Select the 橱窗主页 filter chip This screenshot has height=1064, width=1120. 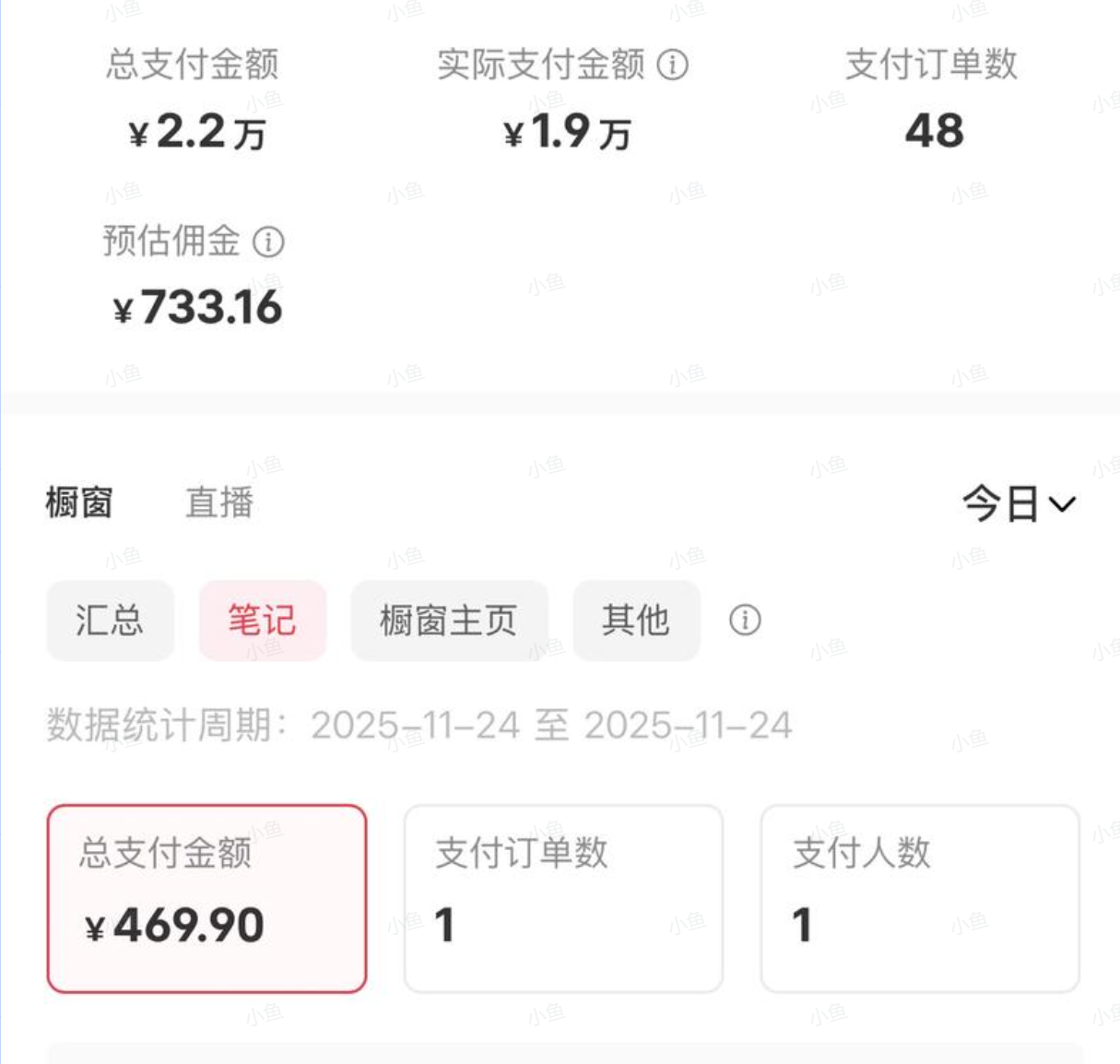[x=449, y=621]
